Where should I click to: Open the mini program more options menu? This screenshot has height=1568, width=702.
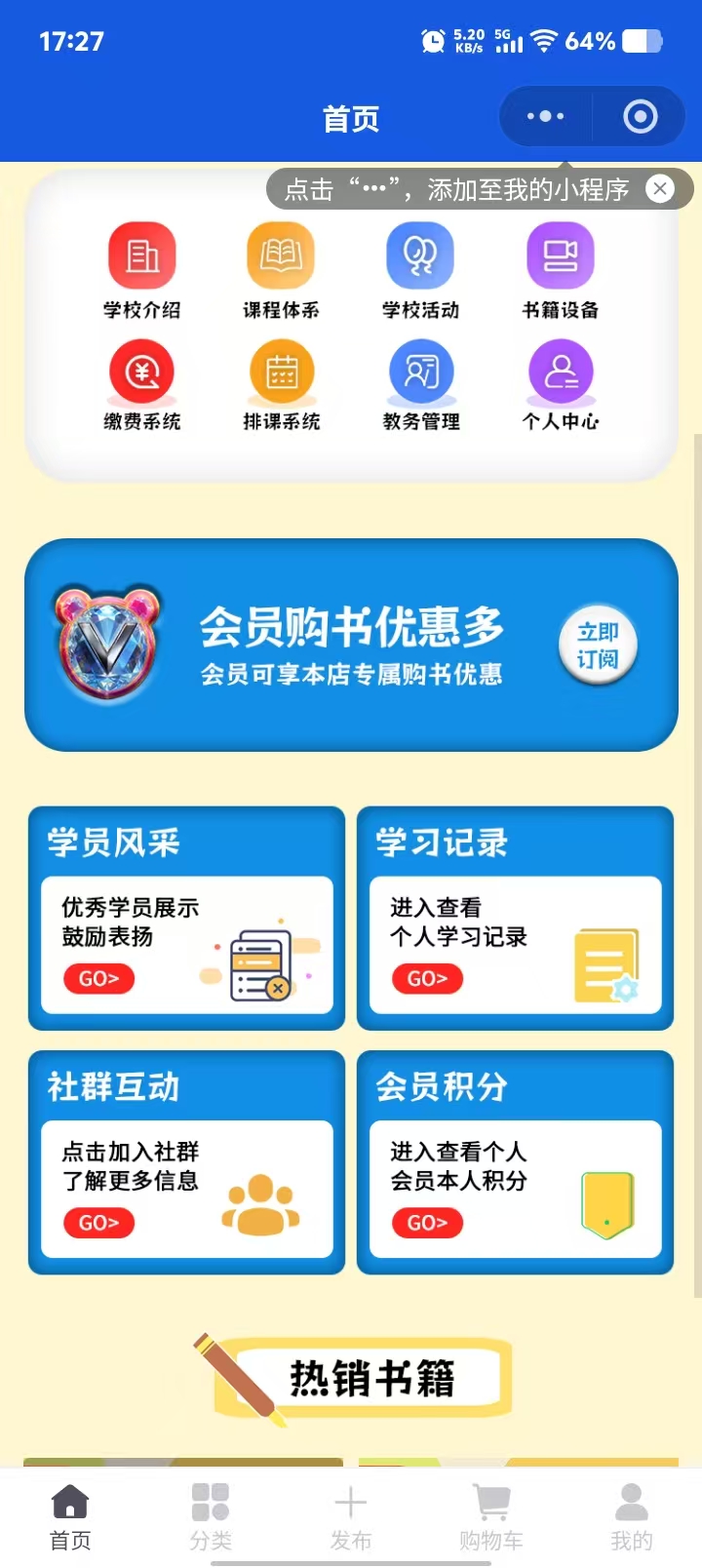[545, 117]
